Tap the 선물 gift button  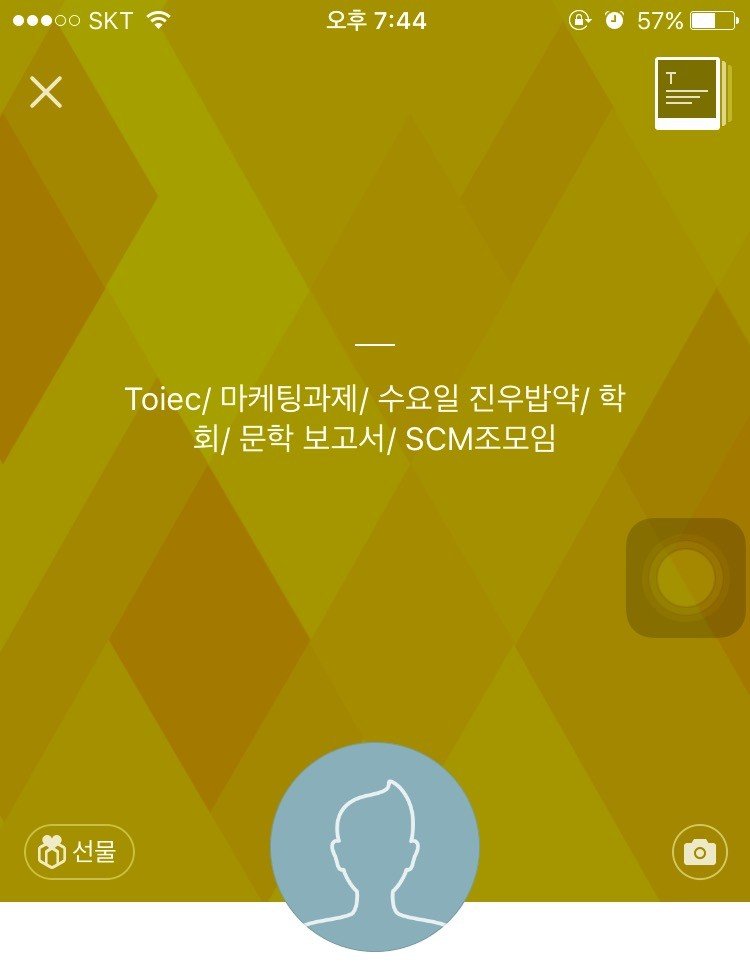coord(79,853)
